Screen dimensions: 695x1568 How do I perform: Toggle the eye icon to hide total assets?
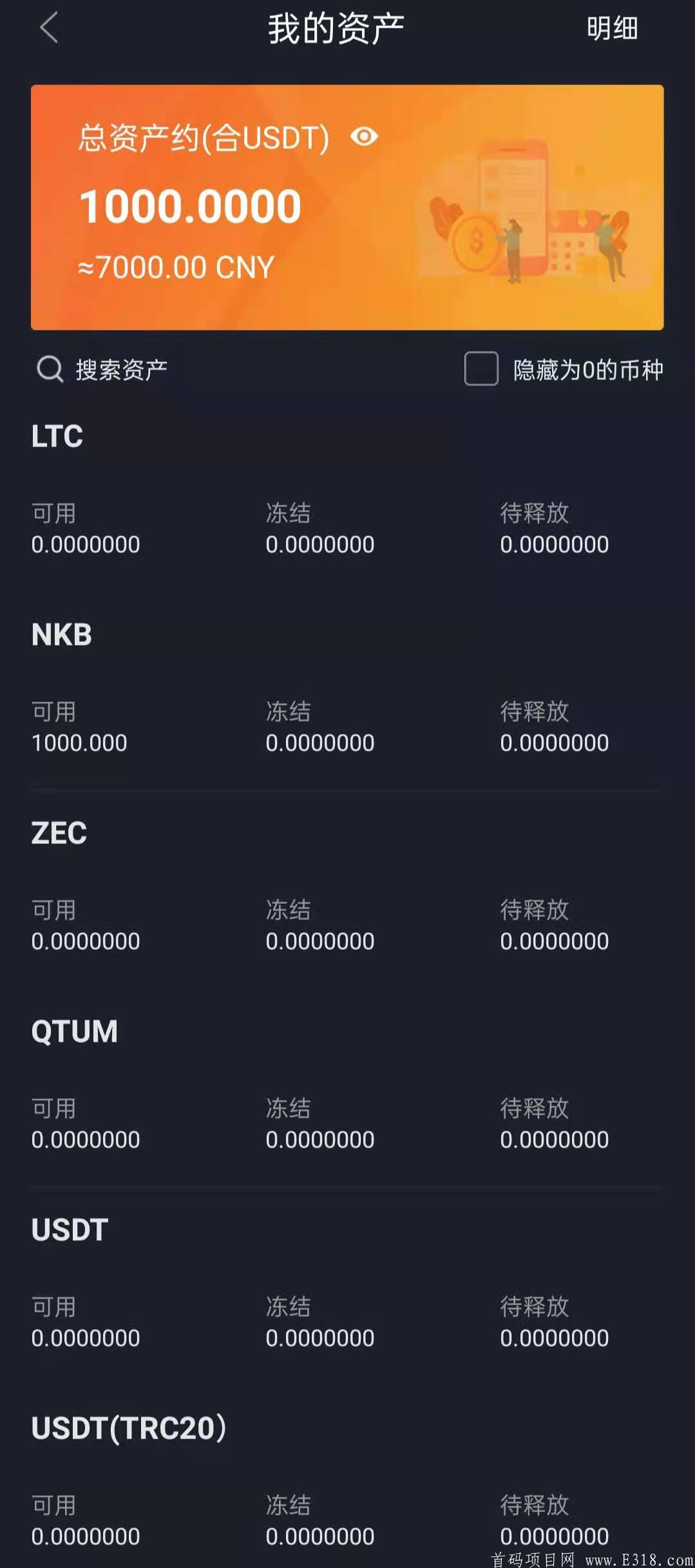364,137
